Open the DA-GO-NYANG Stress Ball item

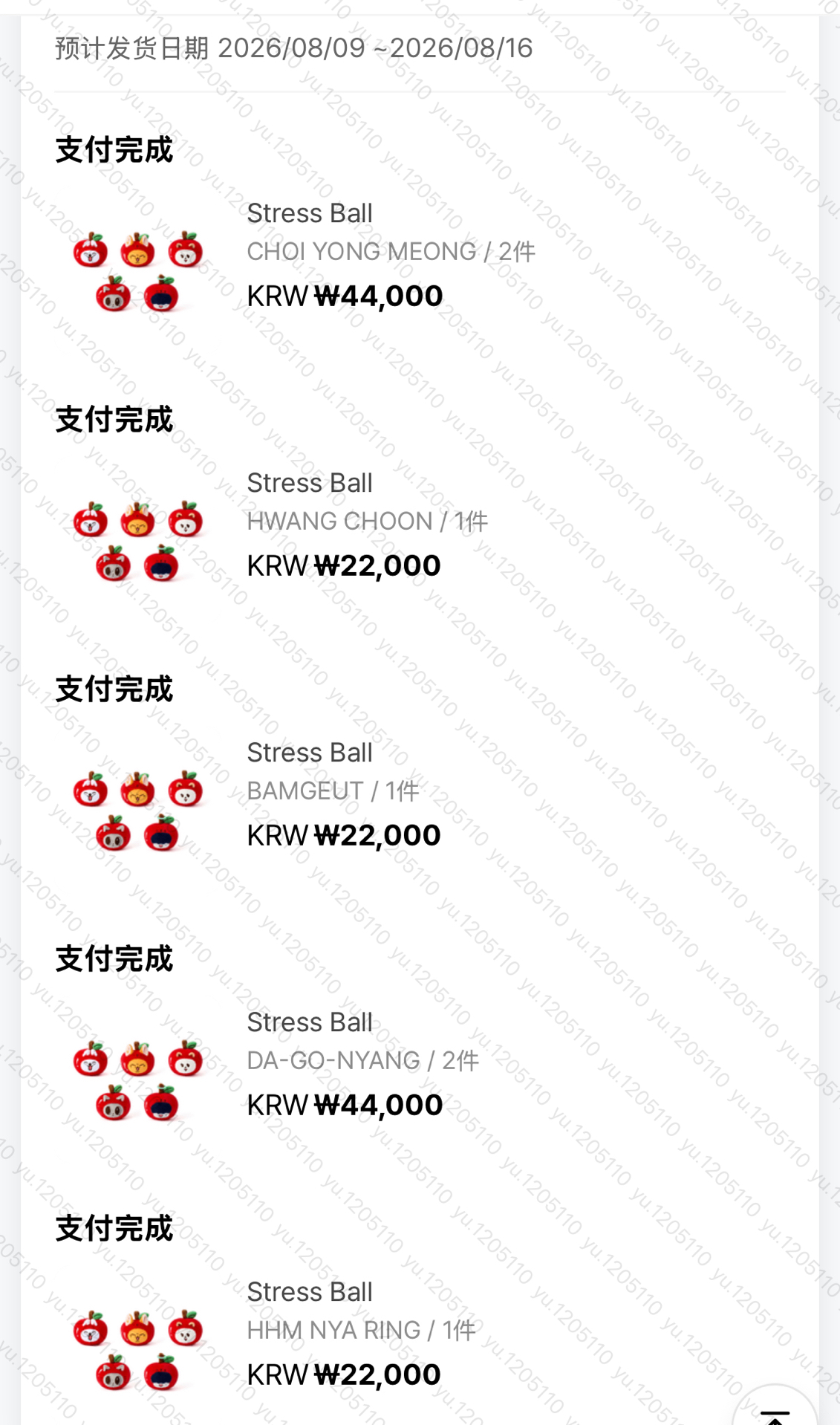point(420,1065)
